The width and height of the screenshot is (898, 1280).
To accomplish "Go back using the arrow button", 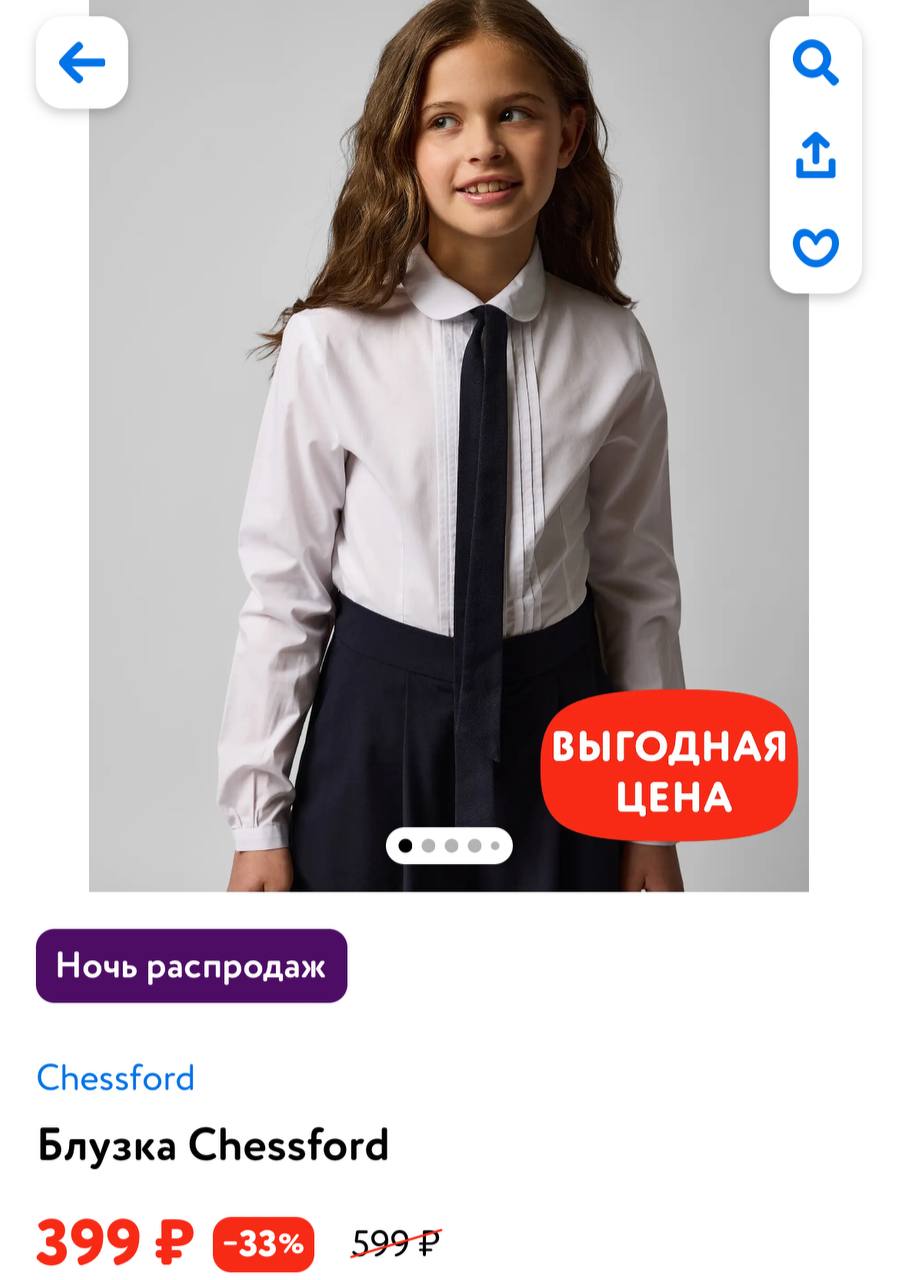I will coord(82,63).
